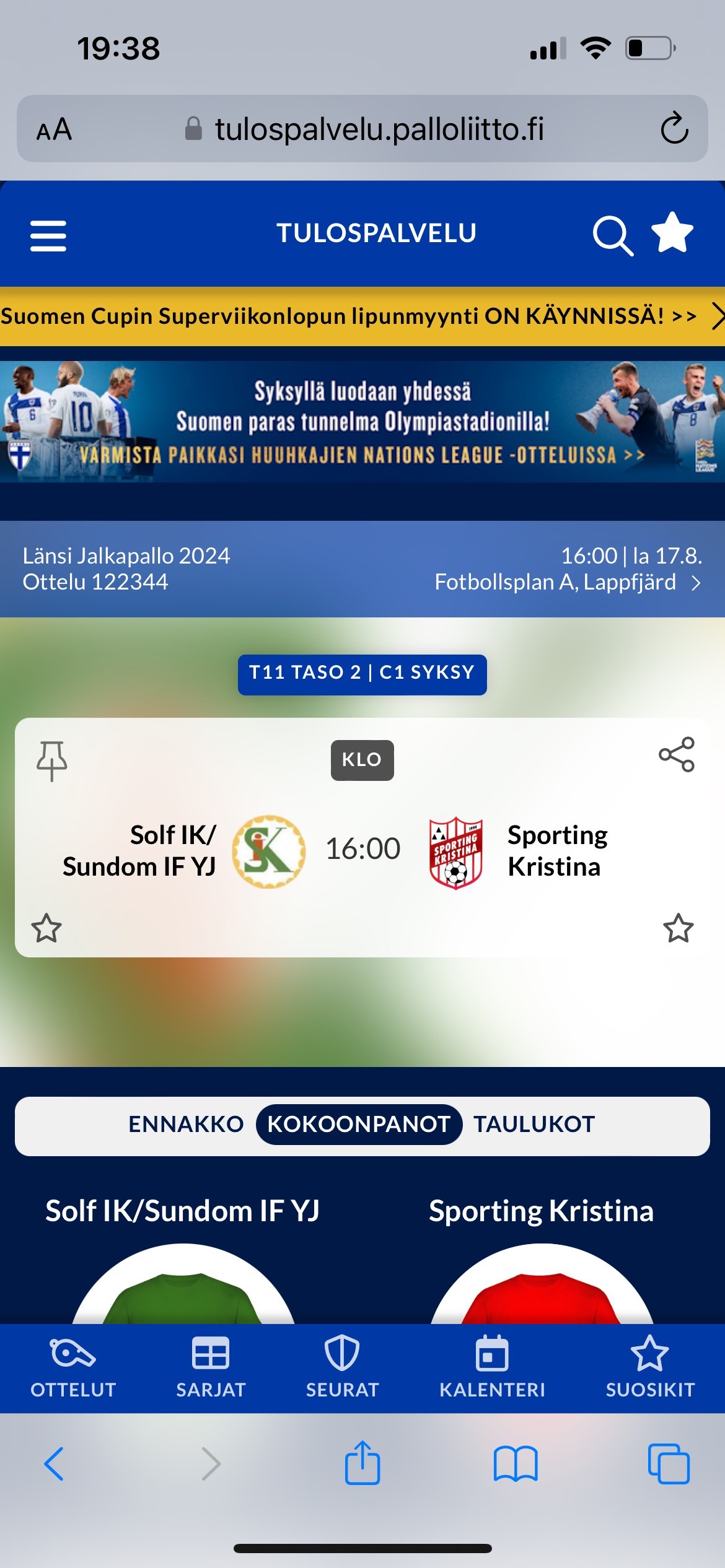The width and height of the screenshot is (725, 1568).
Task: Go back in Safari
Action: coord(54,1464)
